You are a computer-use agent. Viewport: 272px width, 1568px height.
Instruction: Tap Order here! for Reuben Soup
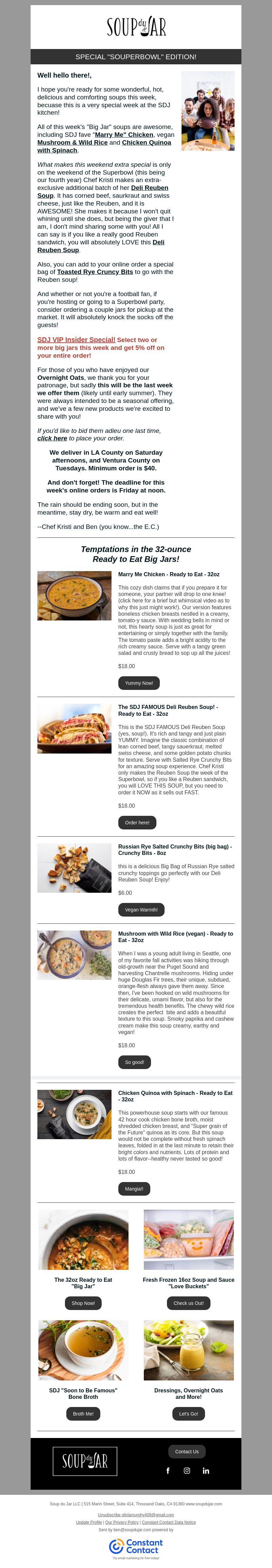pos(137,822)
